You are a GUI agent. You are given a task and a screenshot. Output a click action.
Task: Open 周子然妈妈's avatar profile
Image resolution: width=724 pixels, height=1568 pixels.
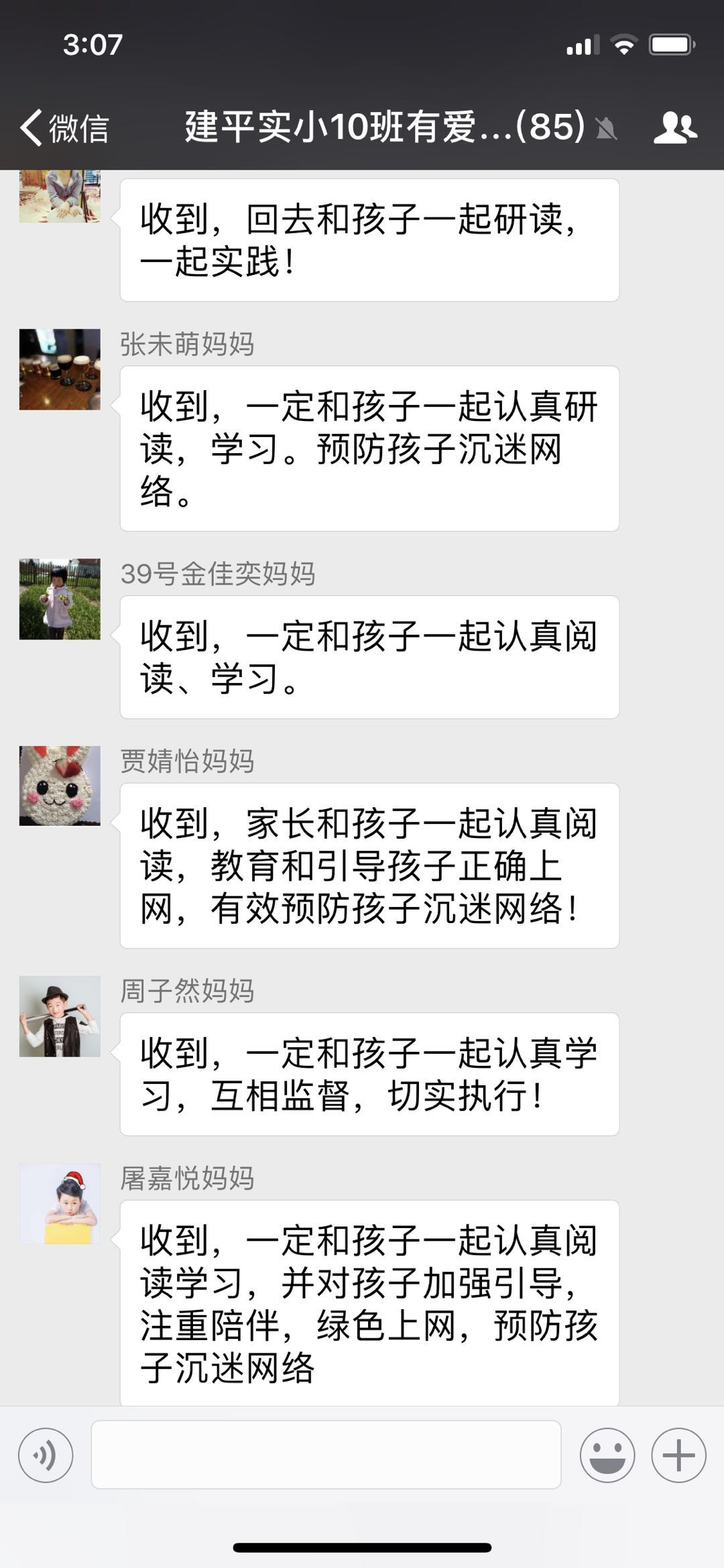60,1016
